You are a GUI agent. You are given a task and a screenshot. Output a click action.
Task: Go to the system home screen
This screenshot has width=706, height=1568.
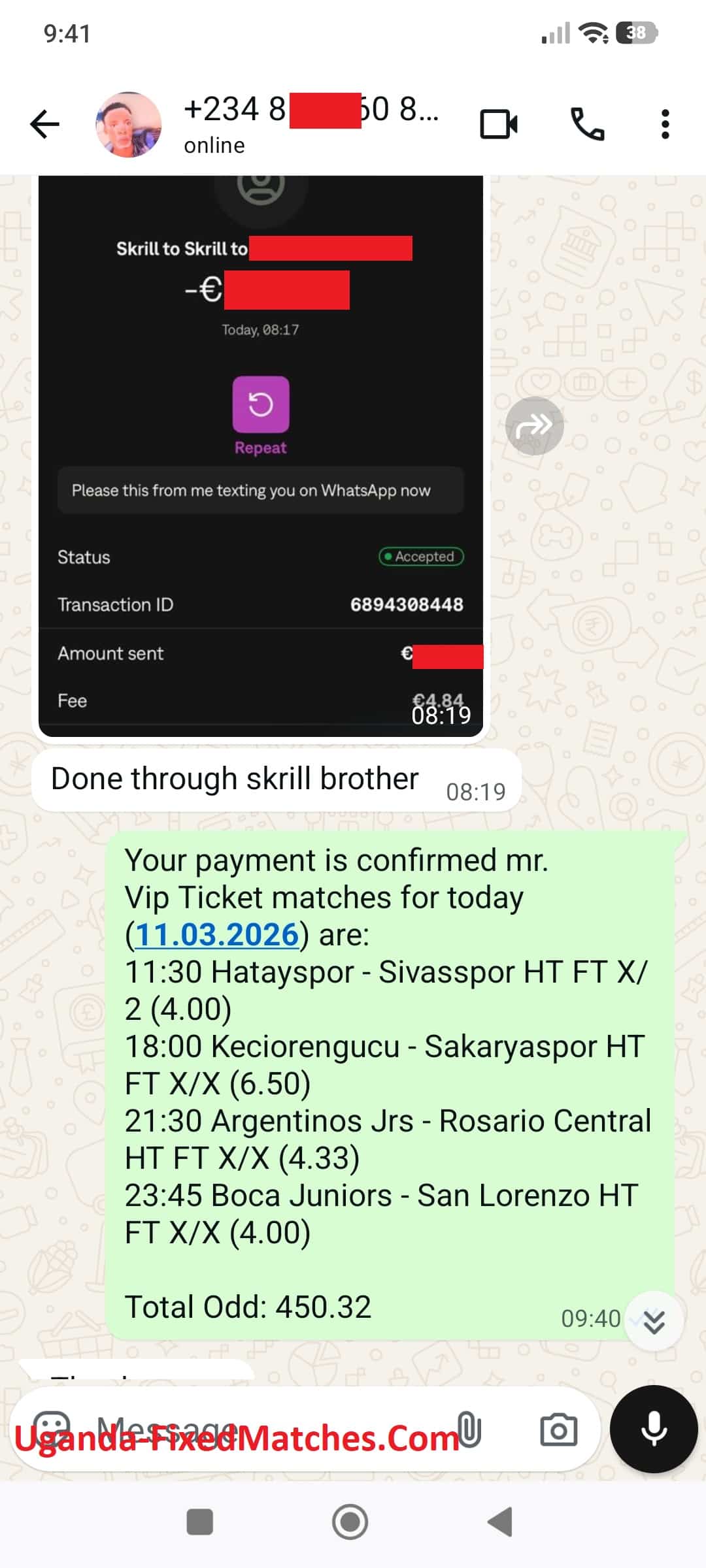(x=350, y=1522)
